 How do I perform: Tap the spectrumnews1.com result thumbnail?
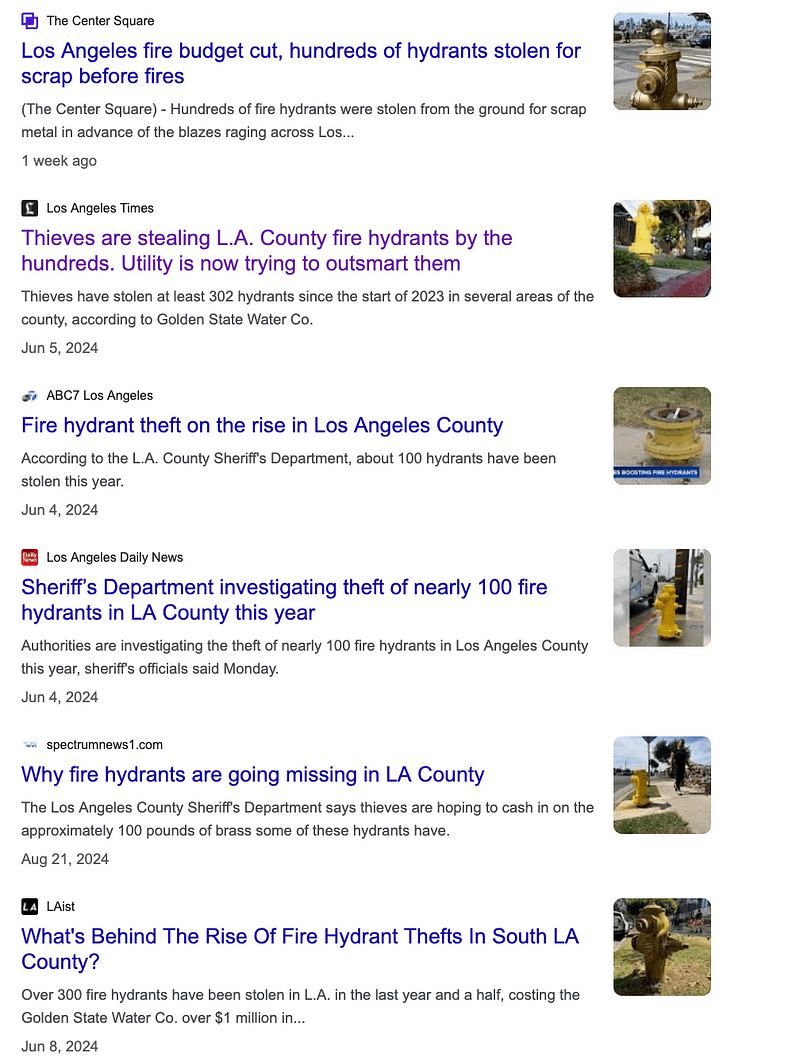click(x=662, y=785)
